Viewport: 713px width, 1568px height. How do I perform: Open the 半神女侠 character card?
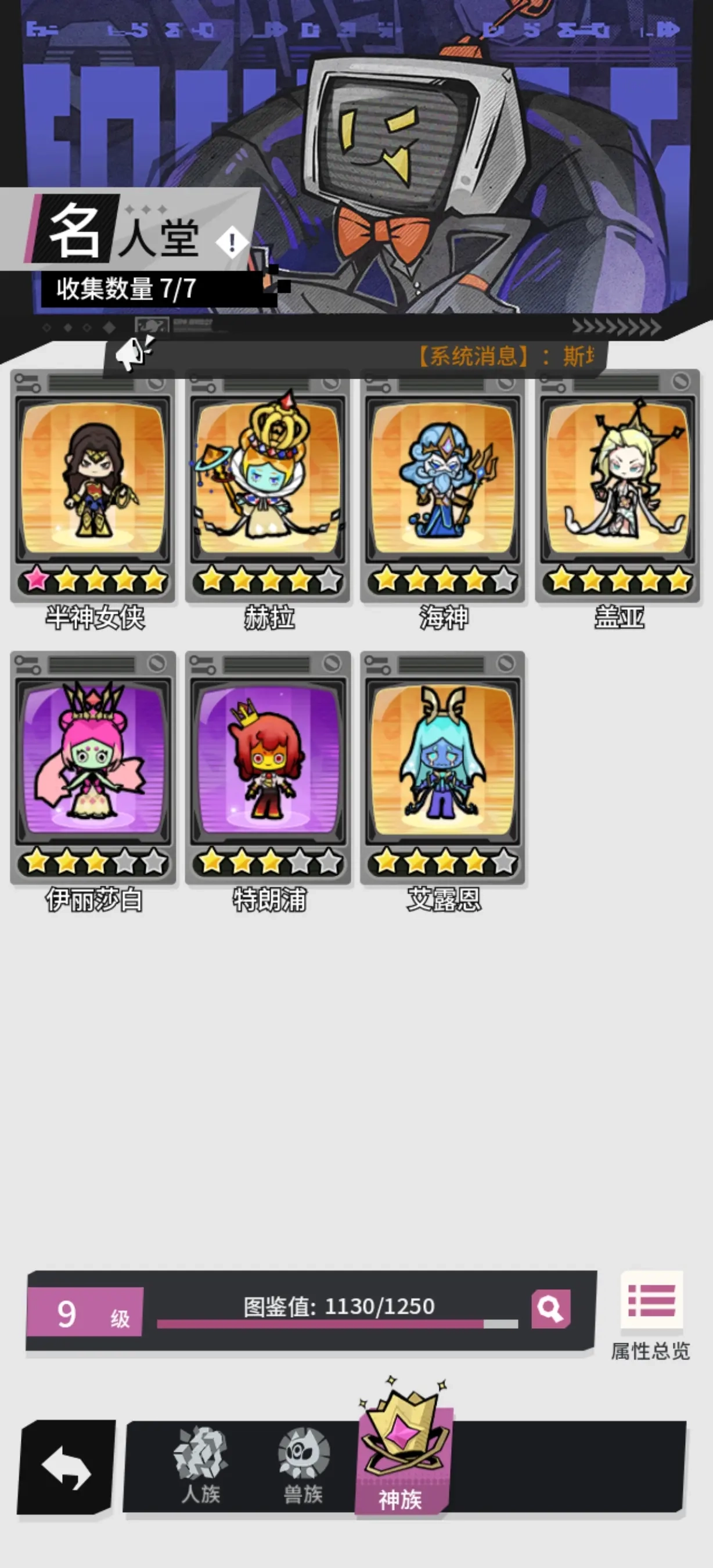93,487
